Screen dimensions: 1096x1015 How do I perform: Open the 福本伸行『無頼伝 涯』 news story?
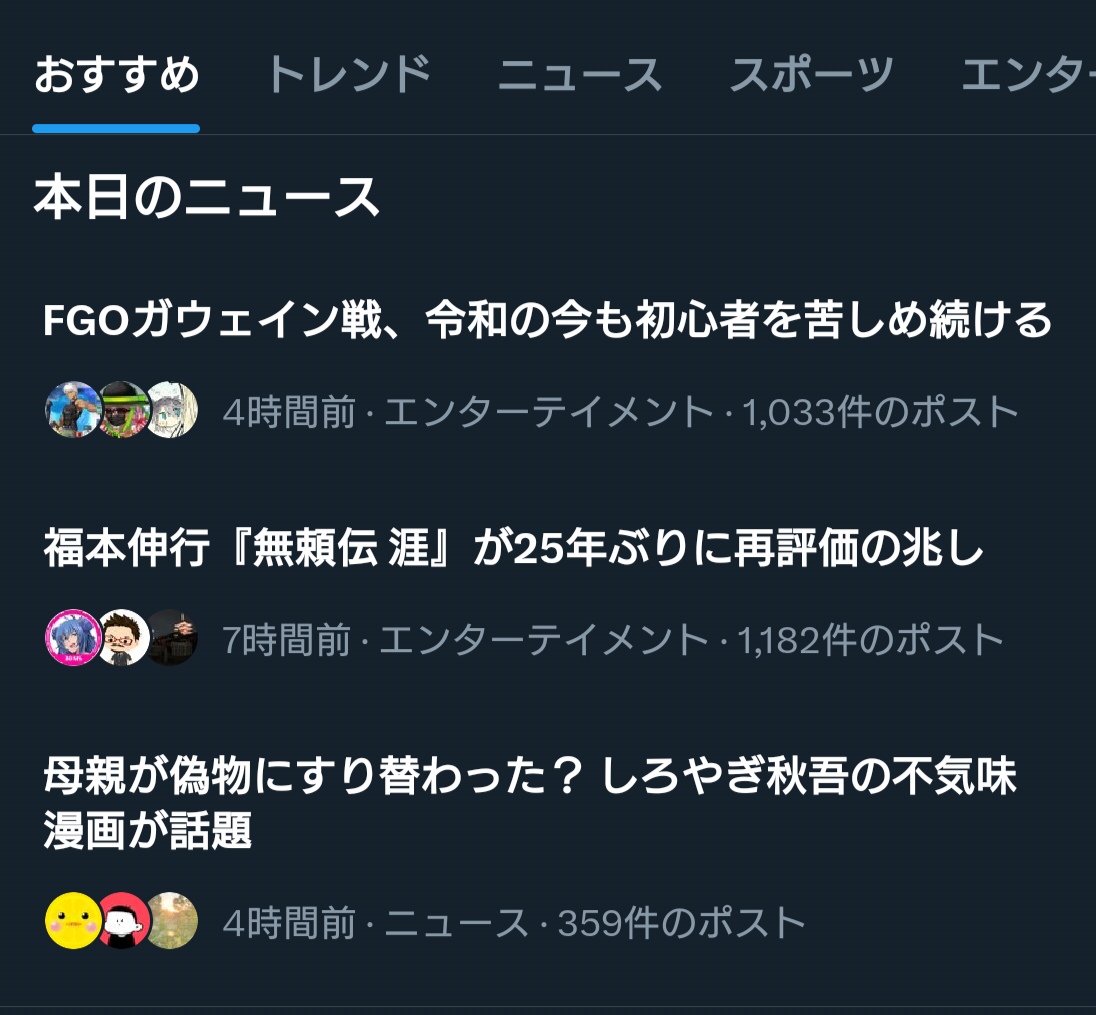click(548, 595)
